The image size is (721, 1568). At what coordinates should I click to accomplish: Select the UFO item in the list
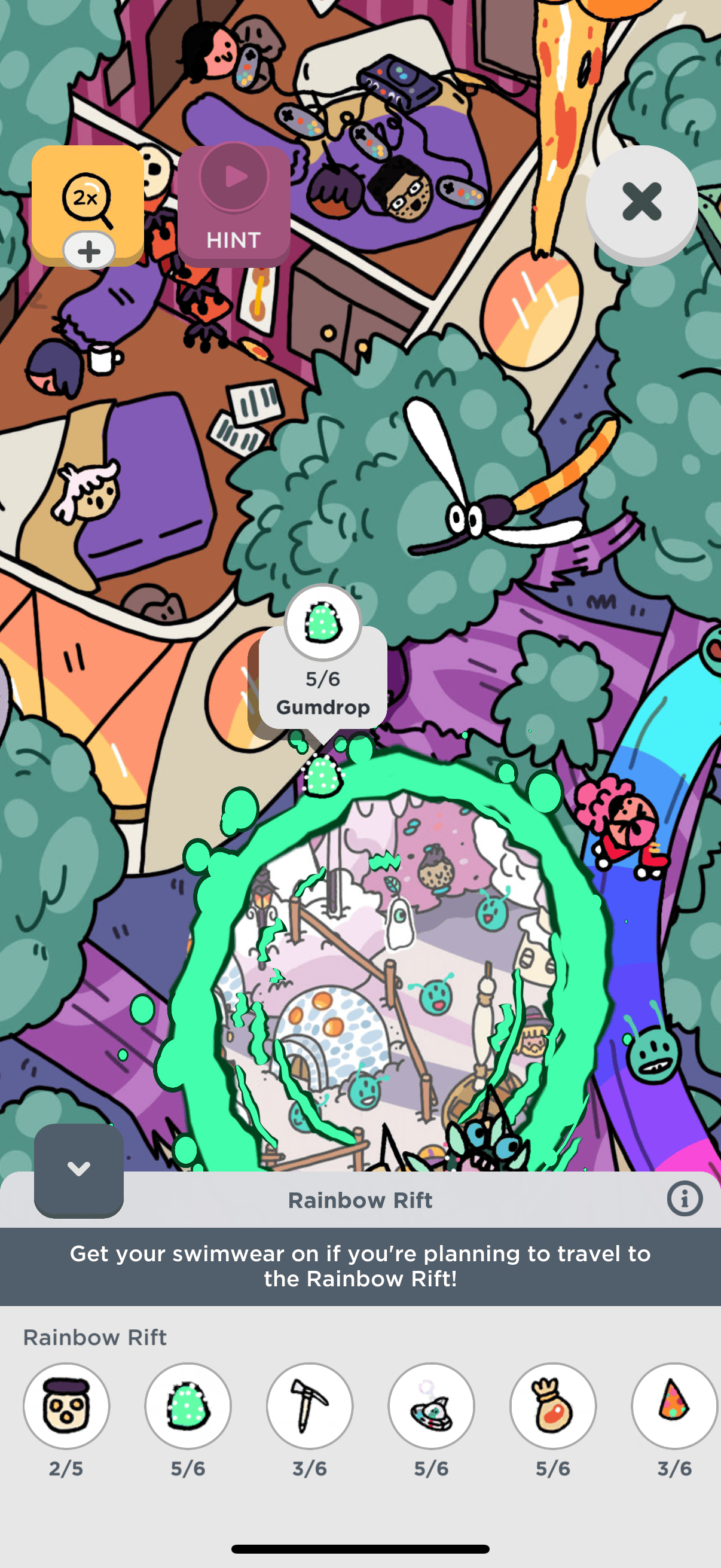click(x=432, y=1405)
